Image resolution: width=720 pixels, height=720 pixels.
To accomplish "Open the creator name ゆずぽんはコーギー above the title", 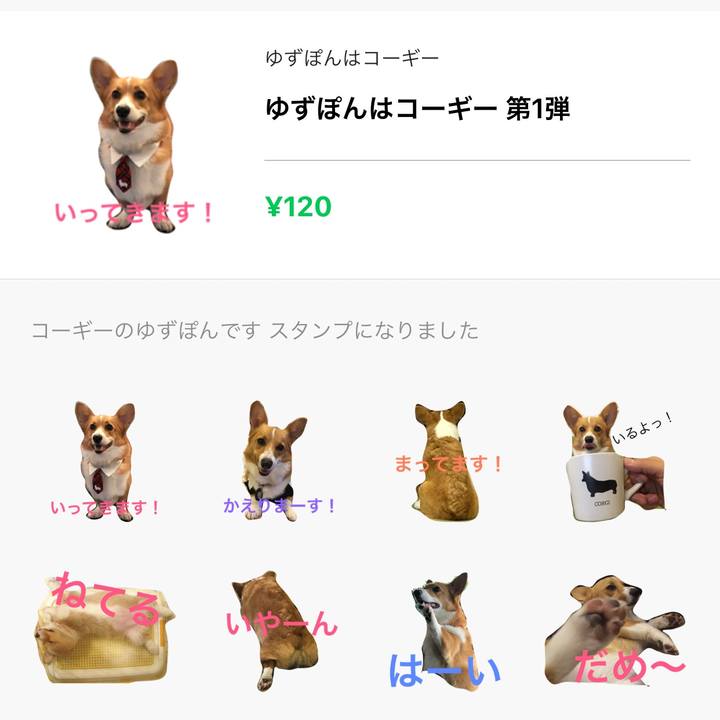I will point(352,58).
